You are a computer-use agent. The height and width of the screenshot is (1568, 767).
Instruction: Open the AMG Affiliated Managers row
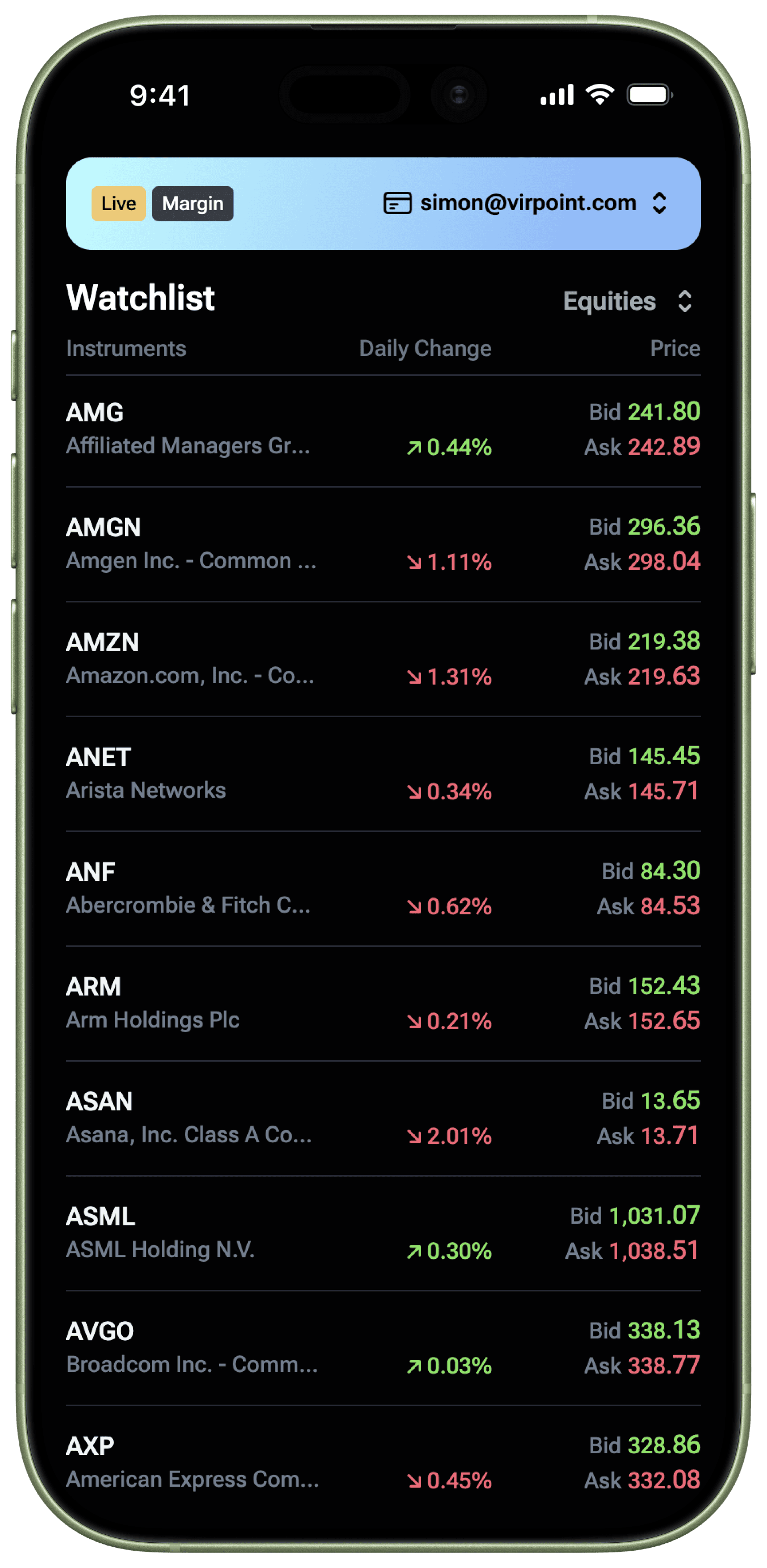pyautogui.click(x=383, y=430)
